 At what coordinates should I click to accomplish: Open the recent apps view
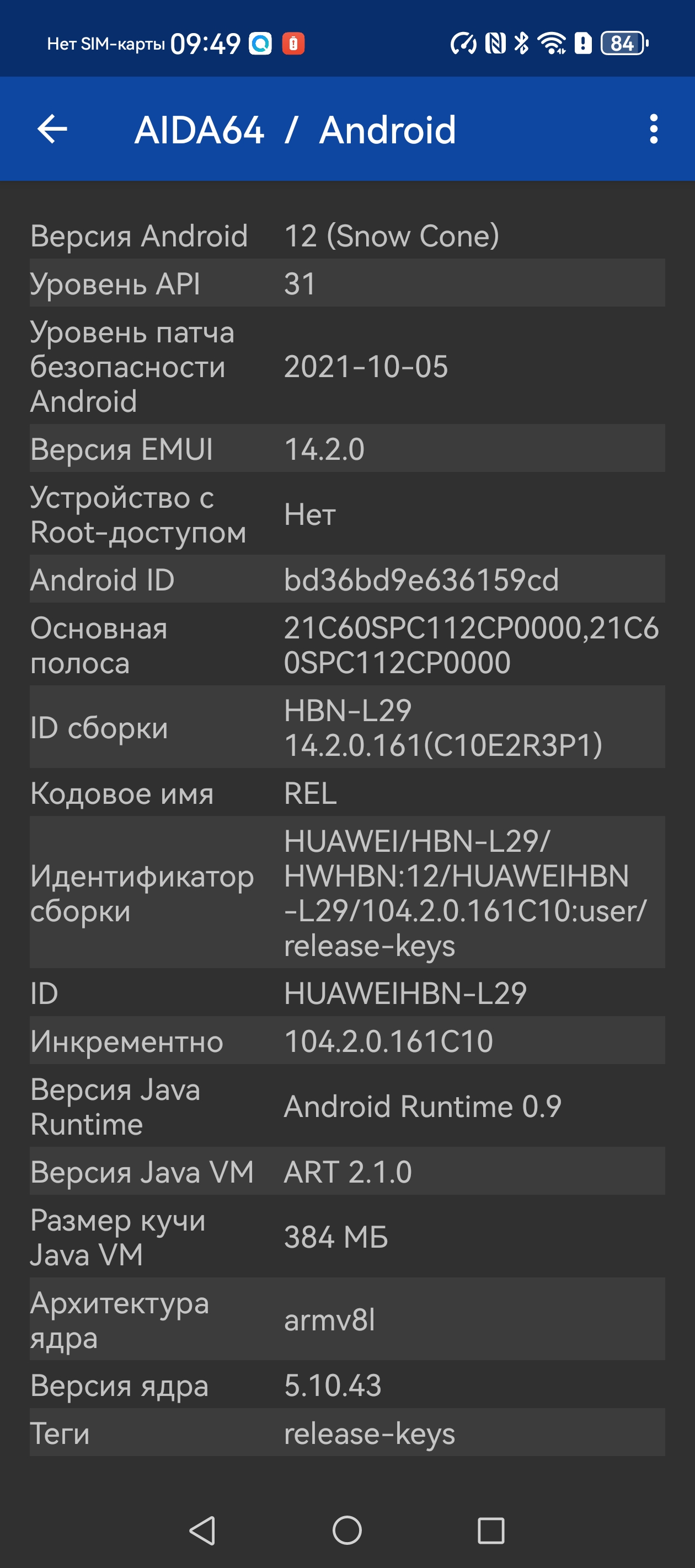(x=490, y=1529)
